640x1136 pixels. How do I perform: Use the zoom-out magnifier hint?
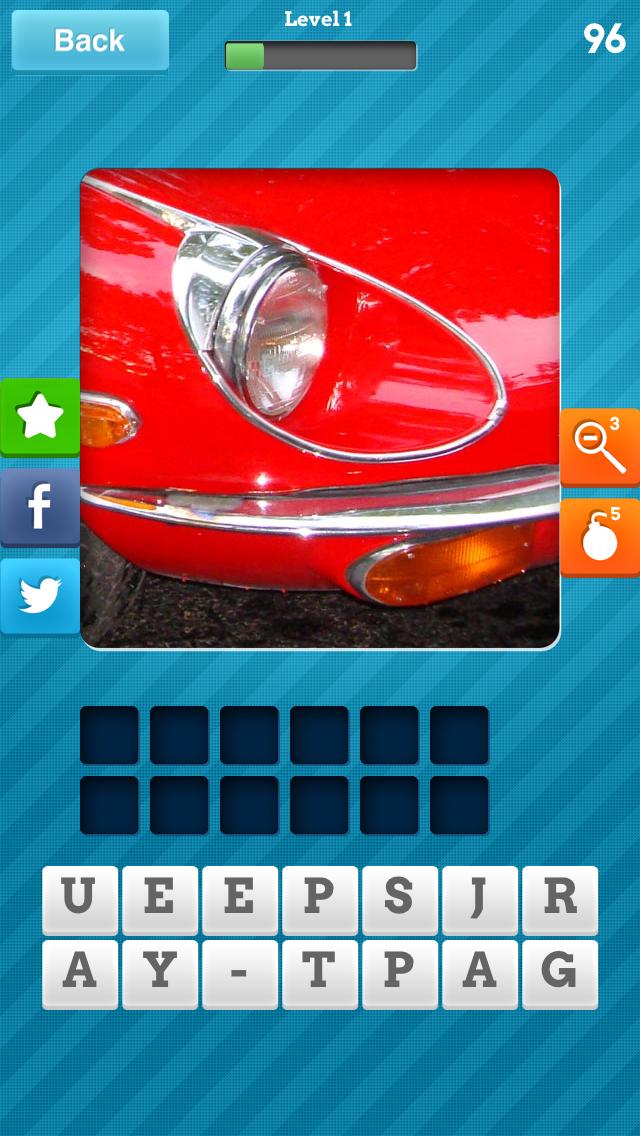[x=599, y=447]
